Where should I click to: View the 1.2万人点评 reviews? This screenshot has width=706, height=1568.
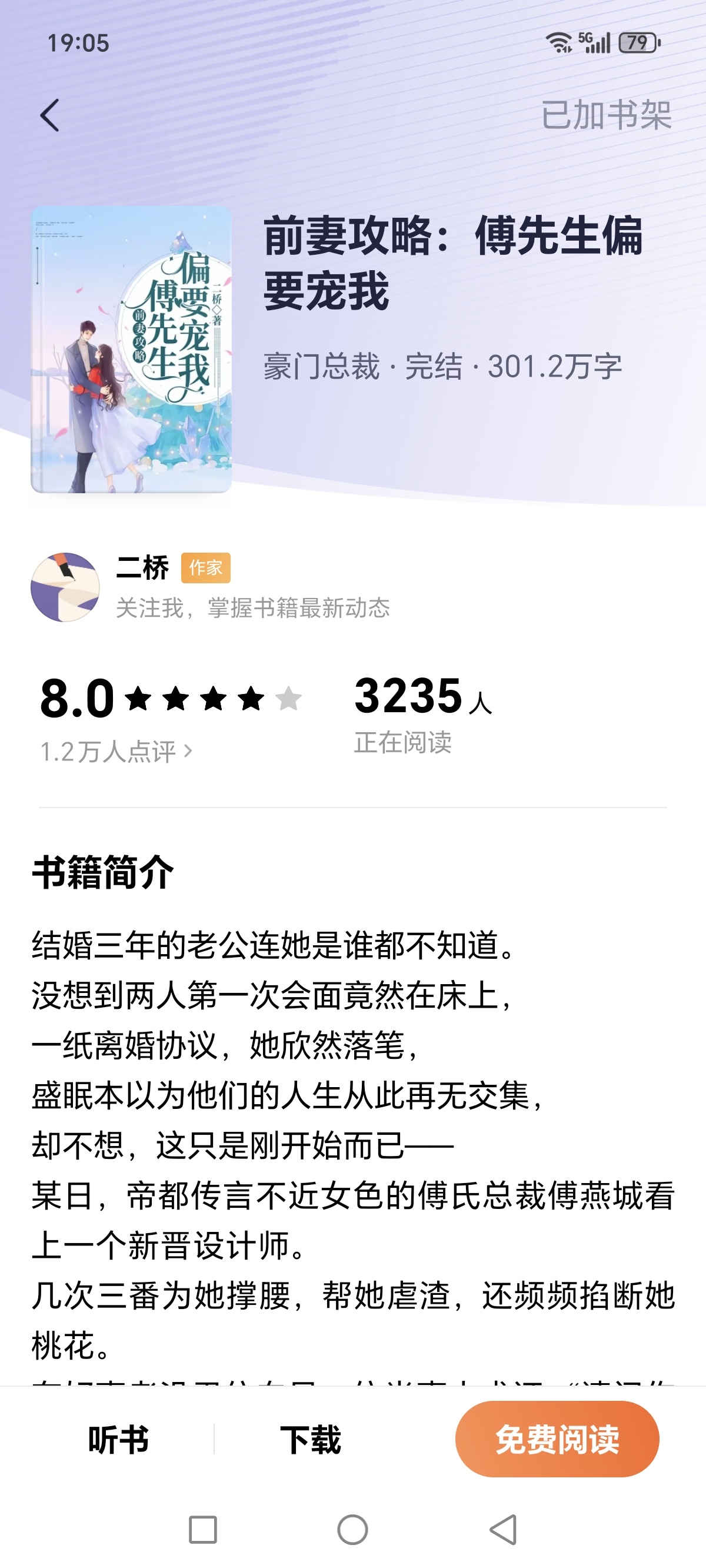tap(116, 752)
